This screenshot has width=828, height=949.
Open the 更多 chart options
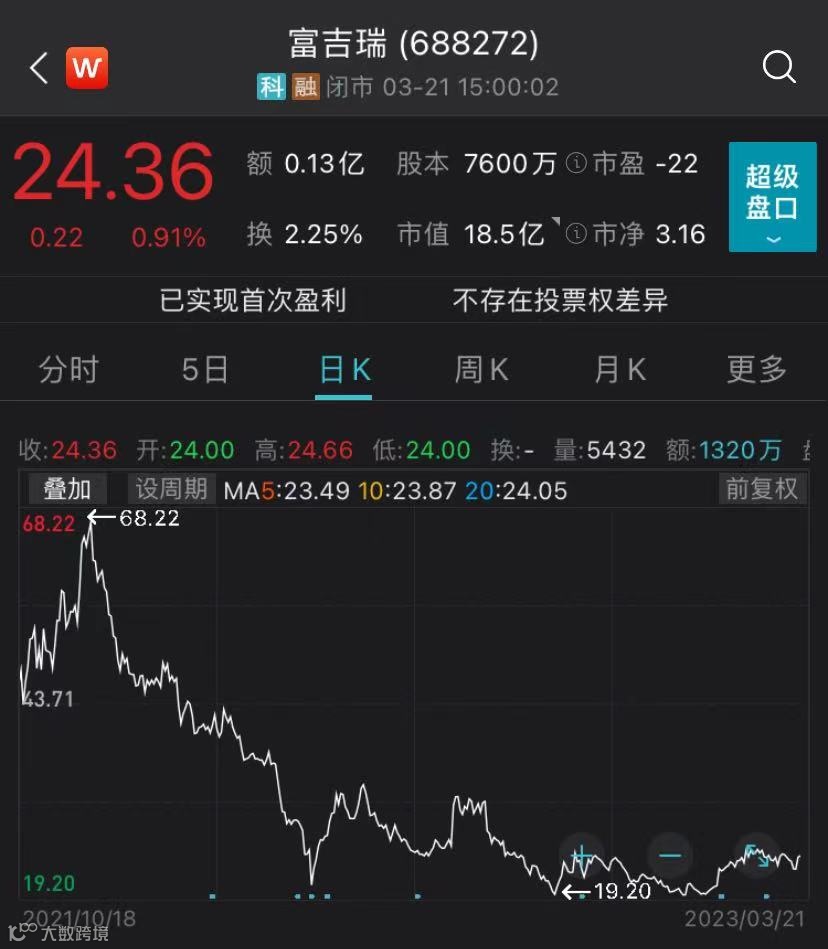[756, 370]
